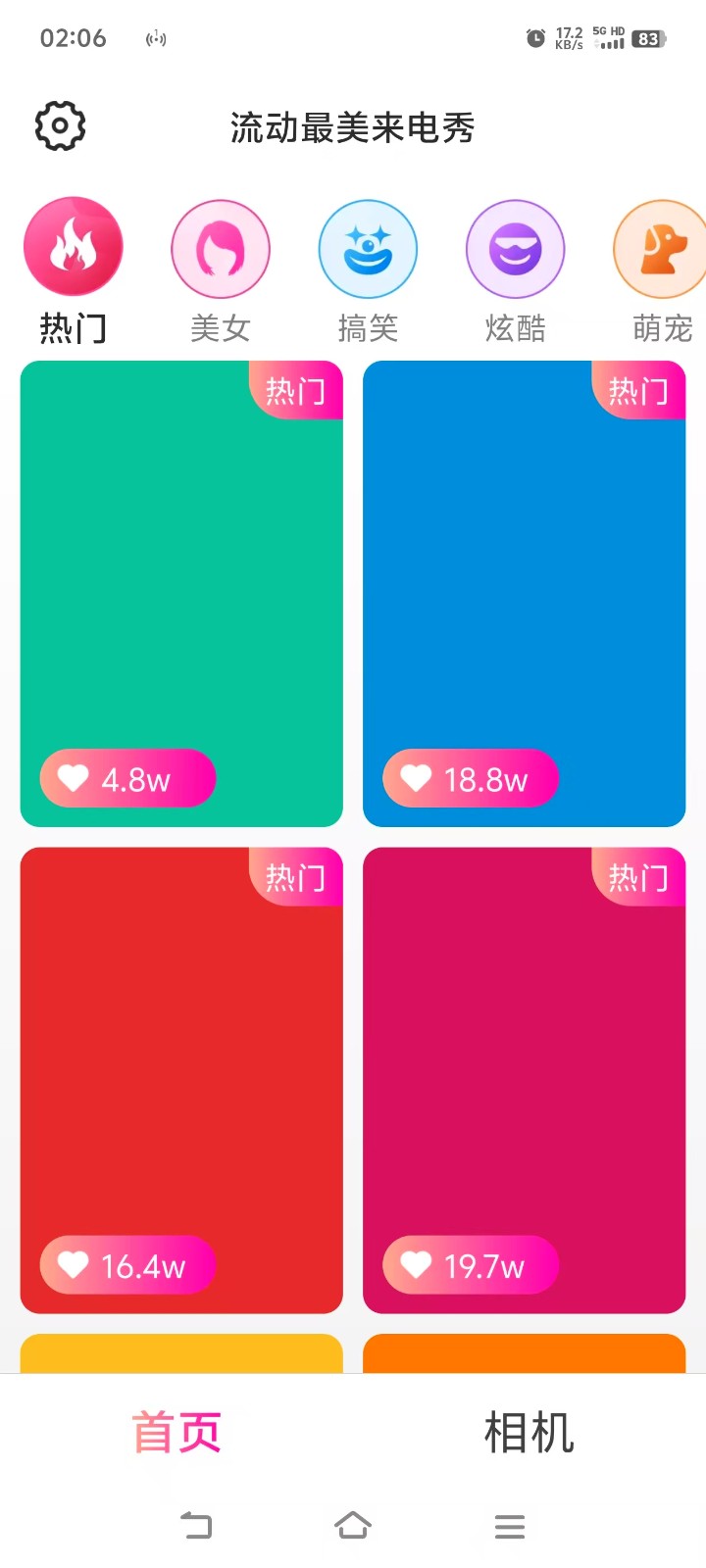Switch to the 相机 tab
Screen dimensions: 706x1568
pos(529,1433)
